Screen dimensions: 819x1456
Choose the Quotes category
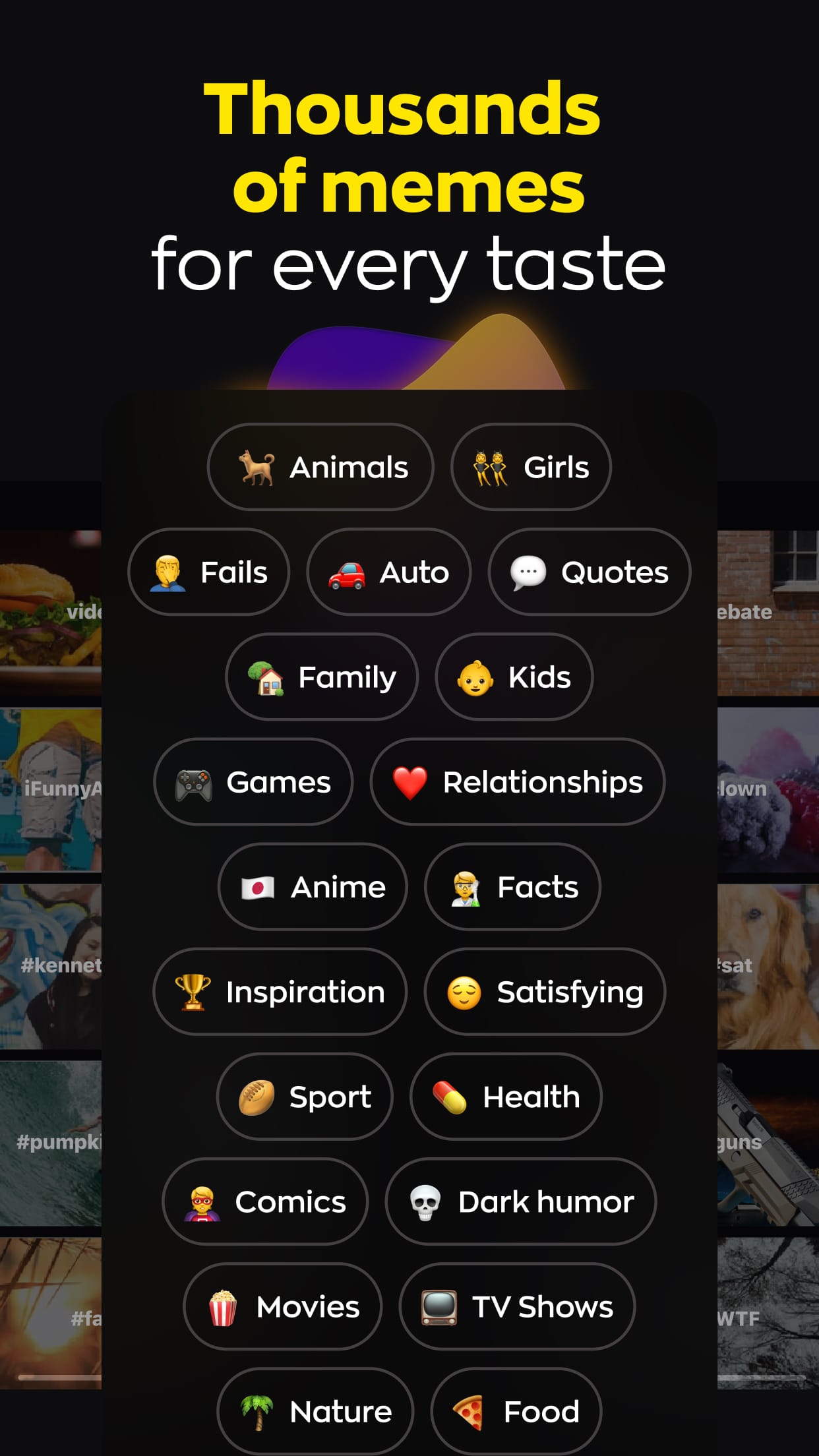(x=590, y=572)
